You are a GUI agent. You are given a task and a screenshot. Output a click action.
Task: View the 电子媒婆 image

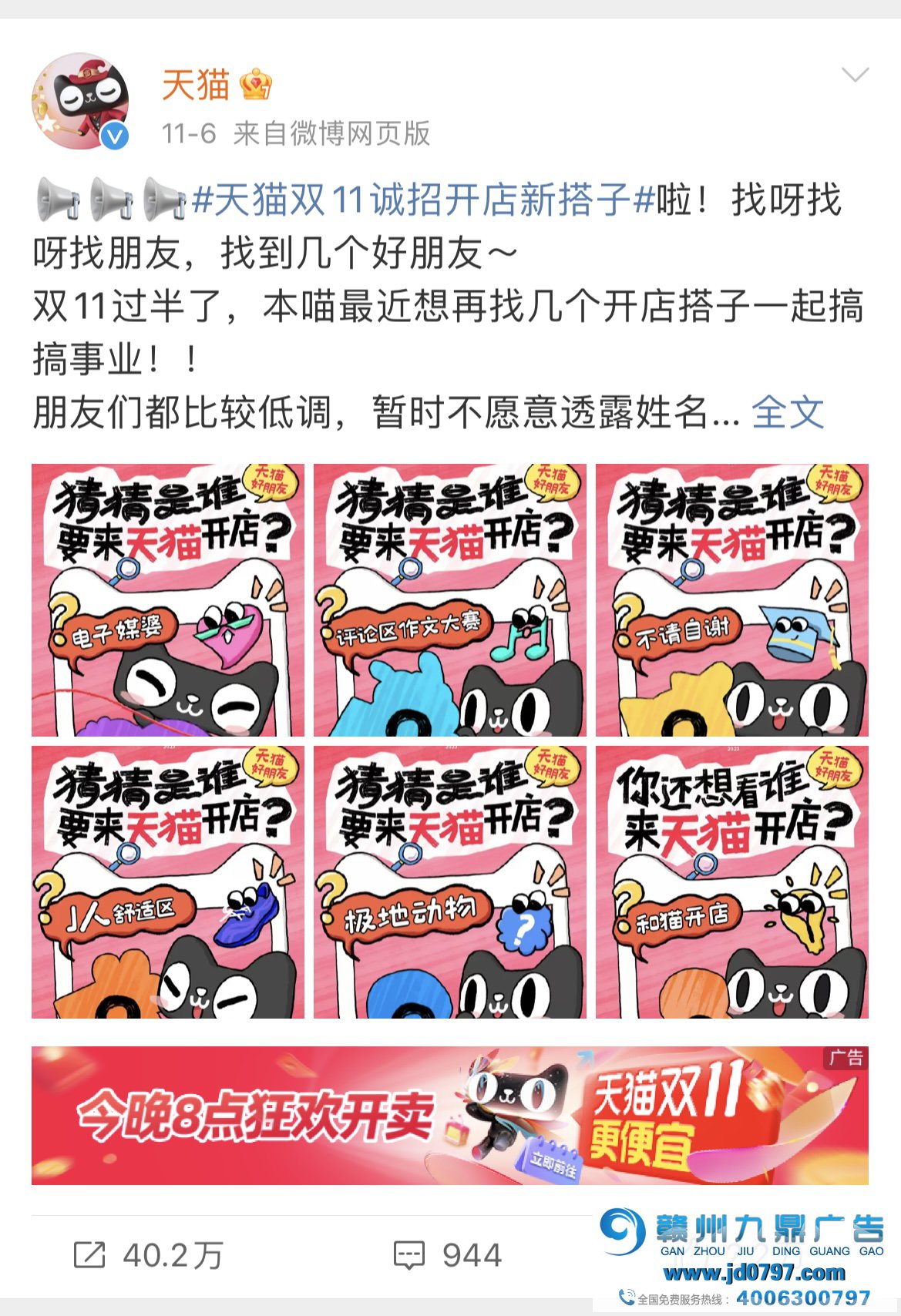click(x=168, y=600)
